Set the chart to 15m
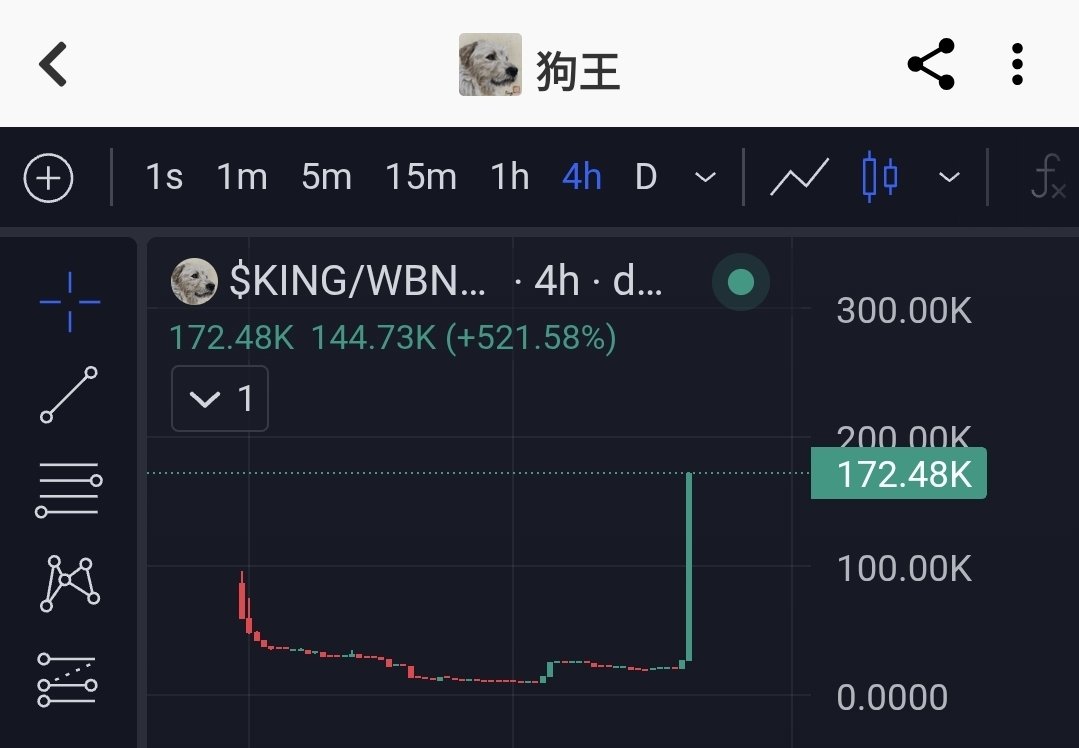The image size is (1079, 748). point(421,178)
